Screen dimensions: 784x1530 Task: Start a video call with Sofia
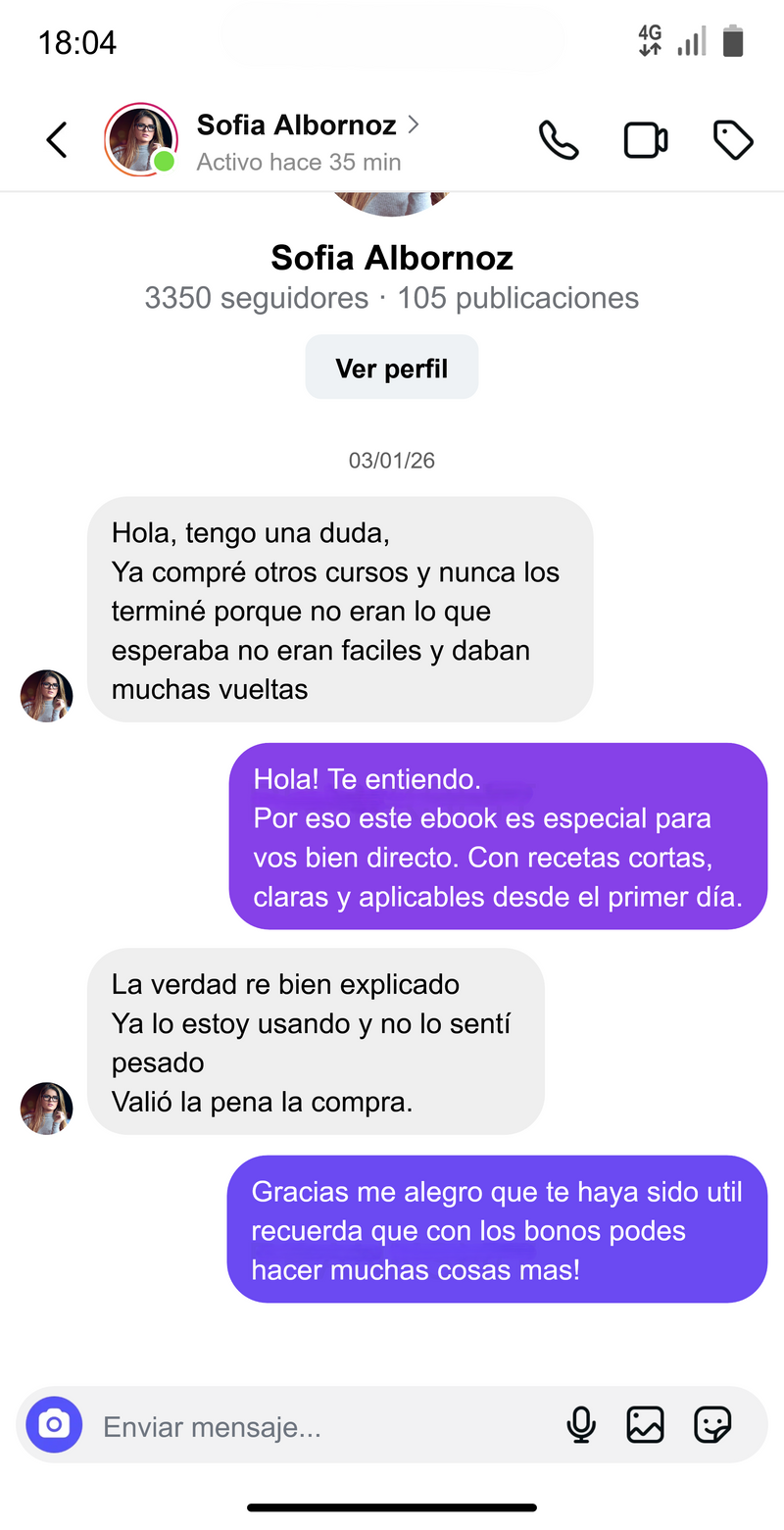click(645, 140)
